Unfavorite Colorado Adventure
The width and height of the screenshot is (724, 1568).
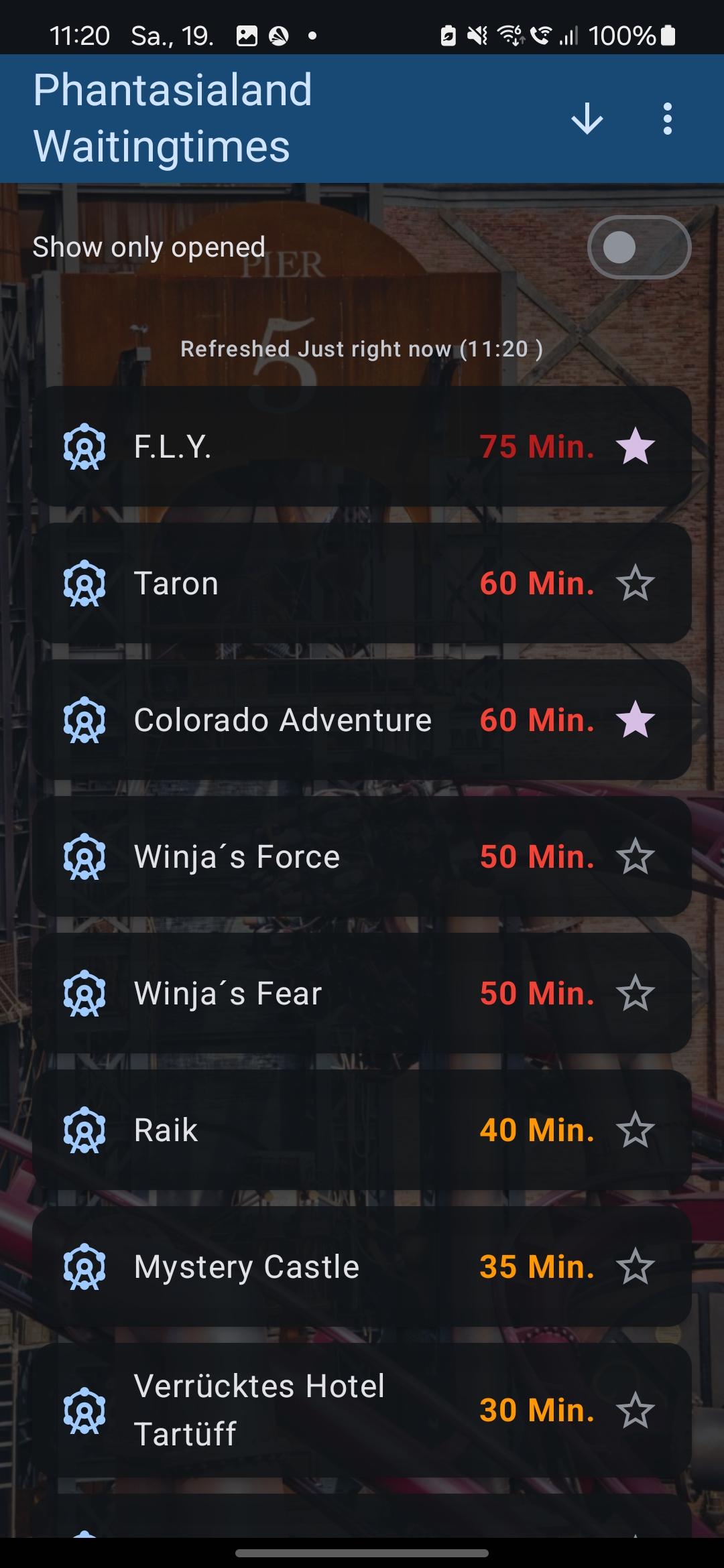[x=635, y=720]
